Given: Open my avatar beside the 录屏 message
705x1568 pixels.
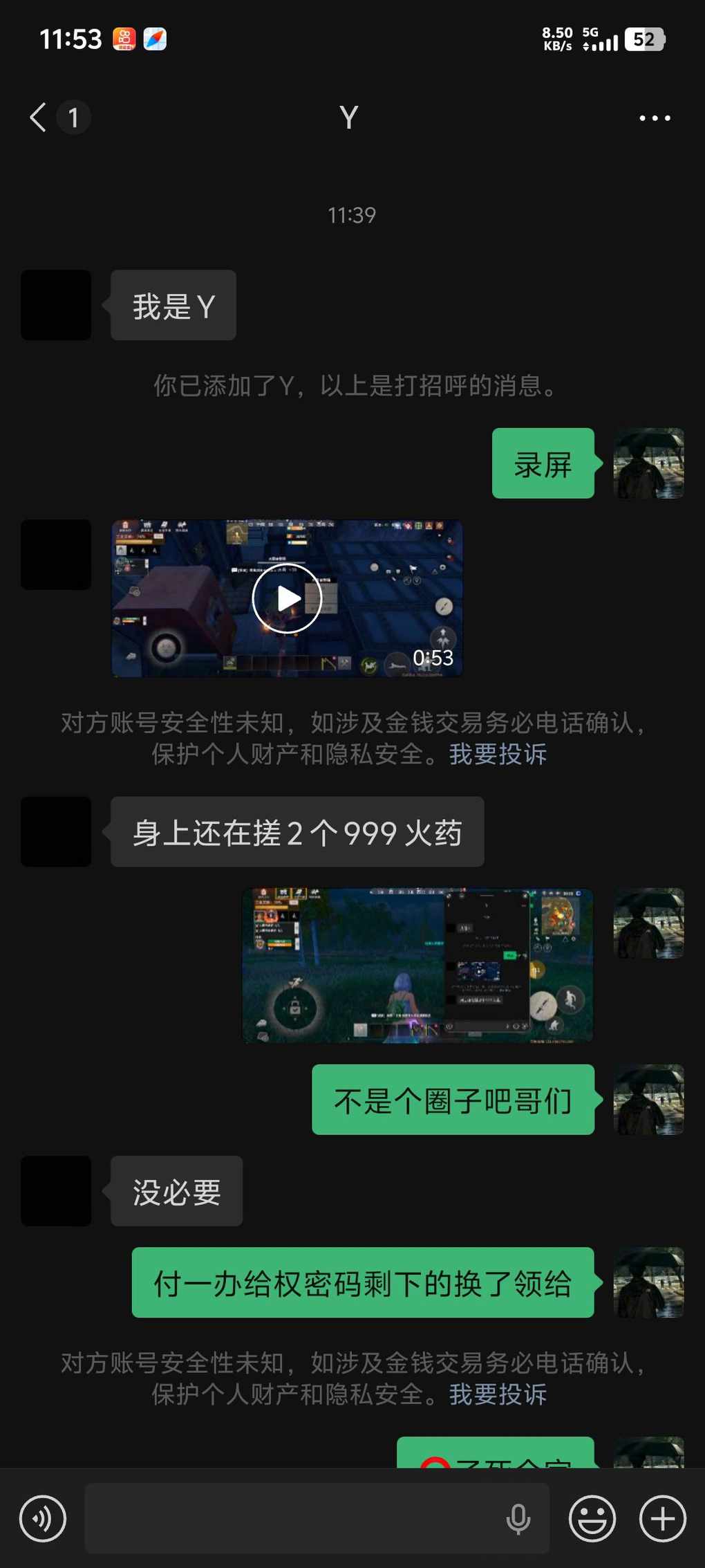Looking at the screenshot, I should 648,463.
